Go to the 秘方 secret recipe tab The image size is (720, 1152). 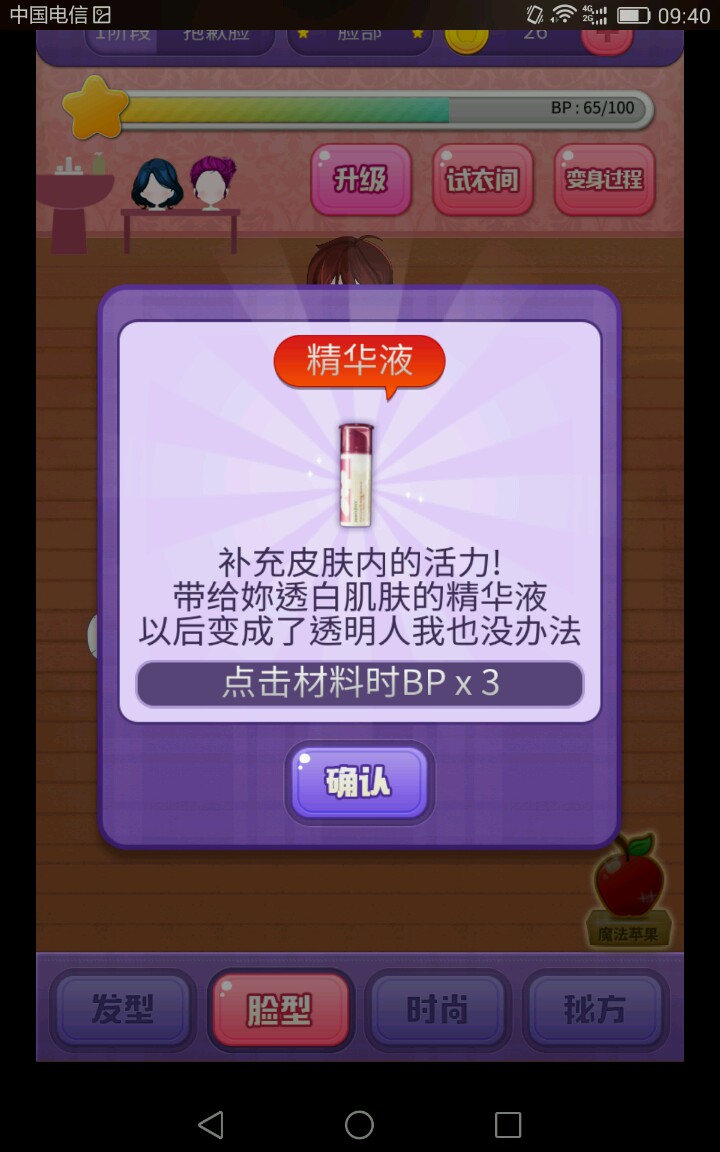[x=595, y=1010]
